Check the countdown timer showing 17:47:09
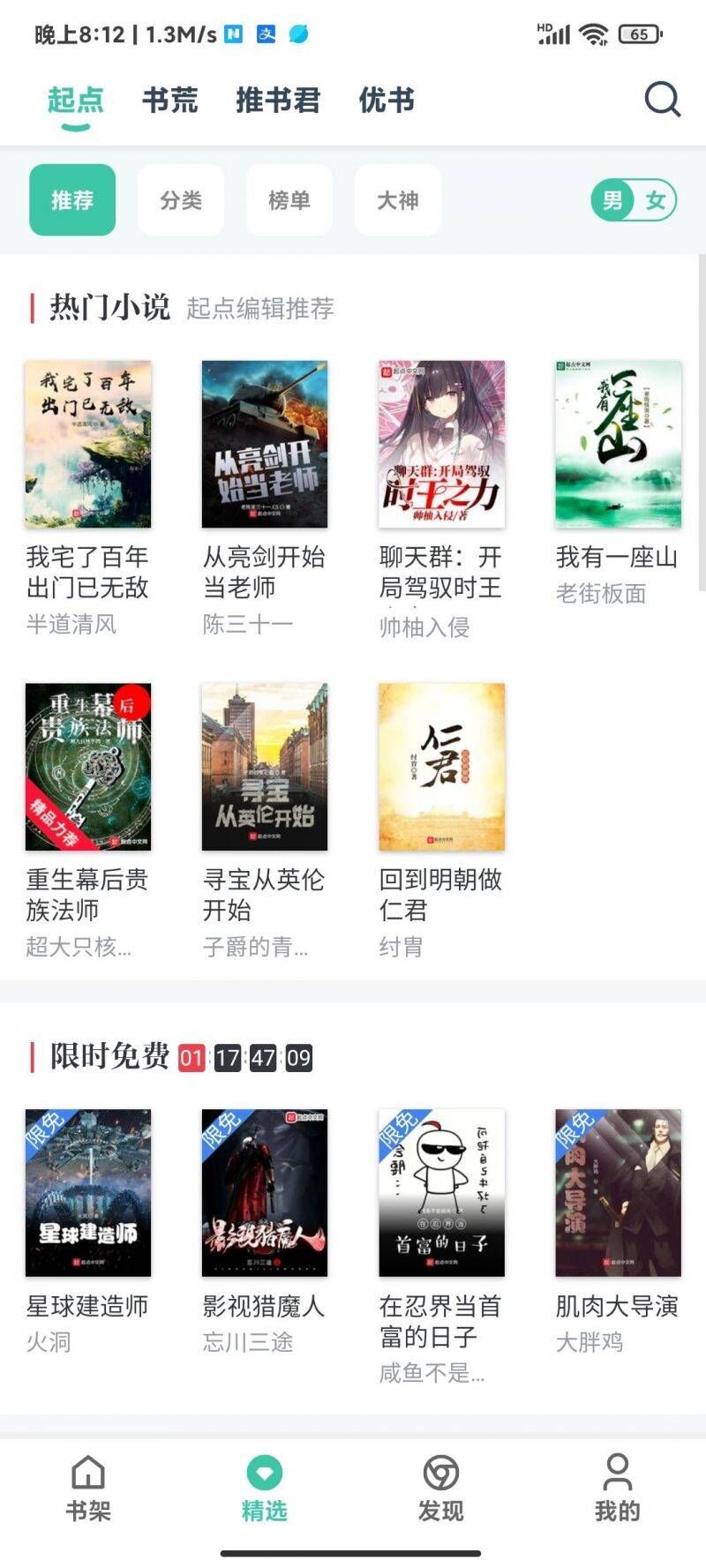 (244, 1056)
